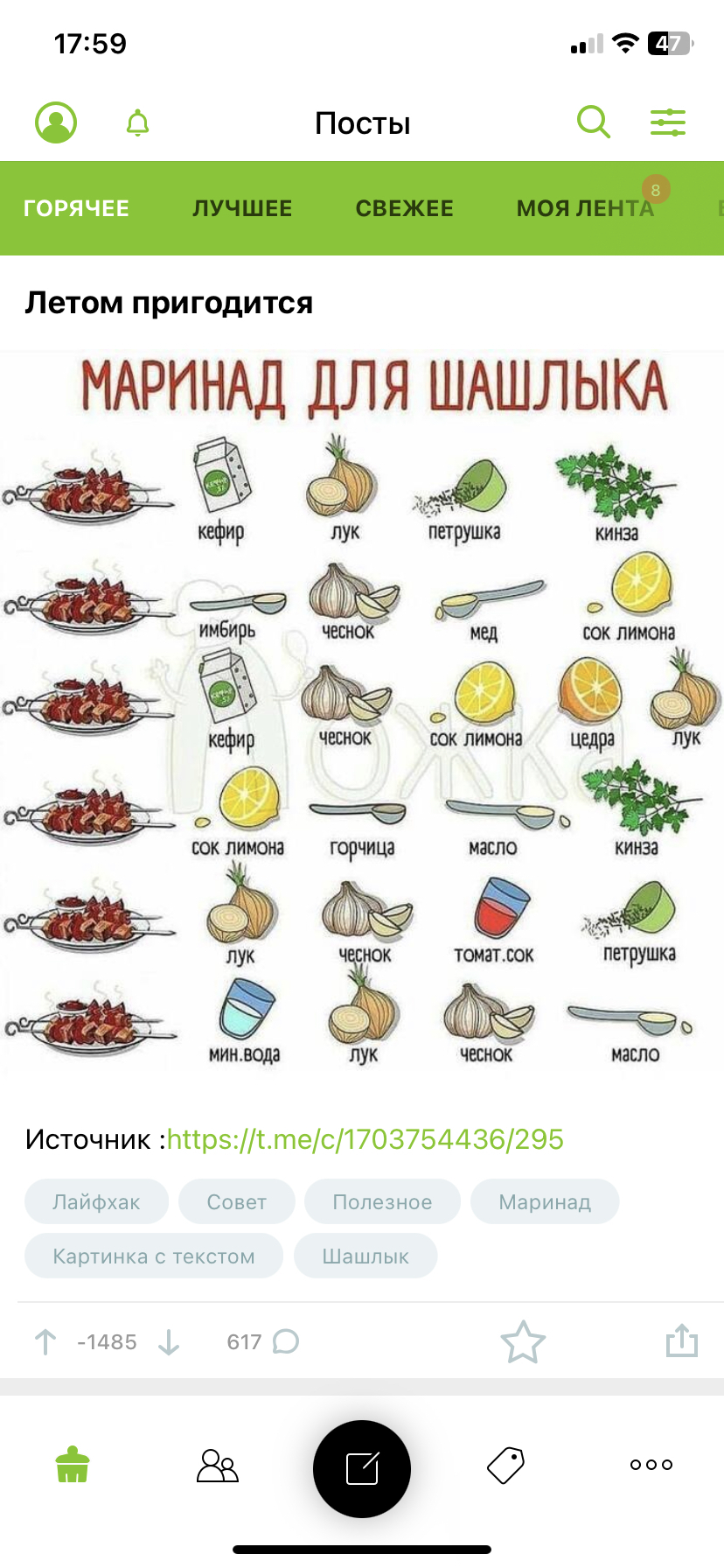Open the 617 comments
The height and width of the screenshot is (1568, 724).
[262, 1342]
